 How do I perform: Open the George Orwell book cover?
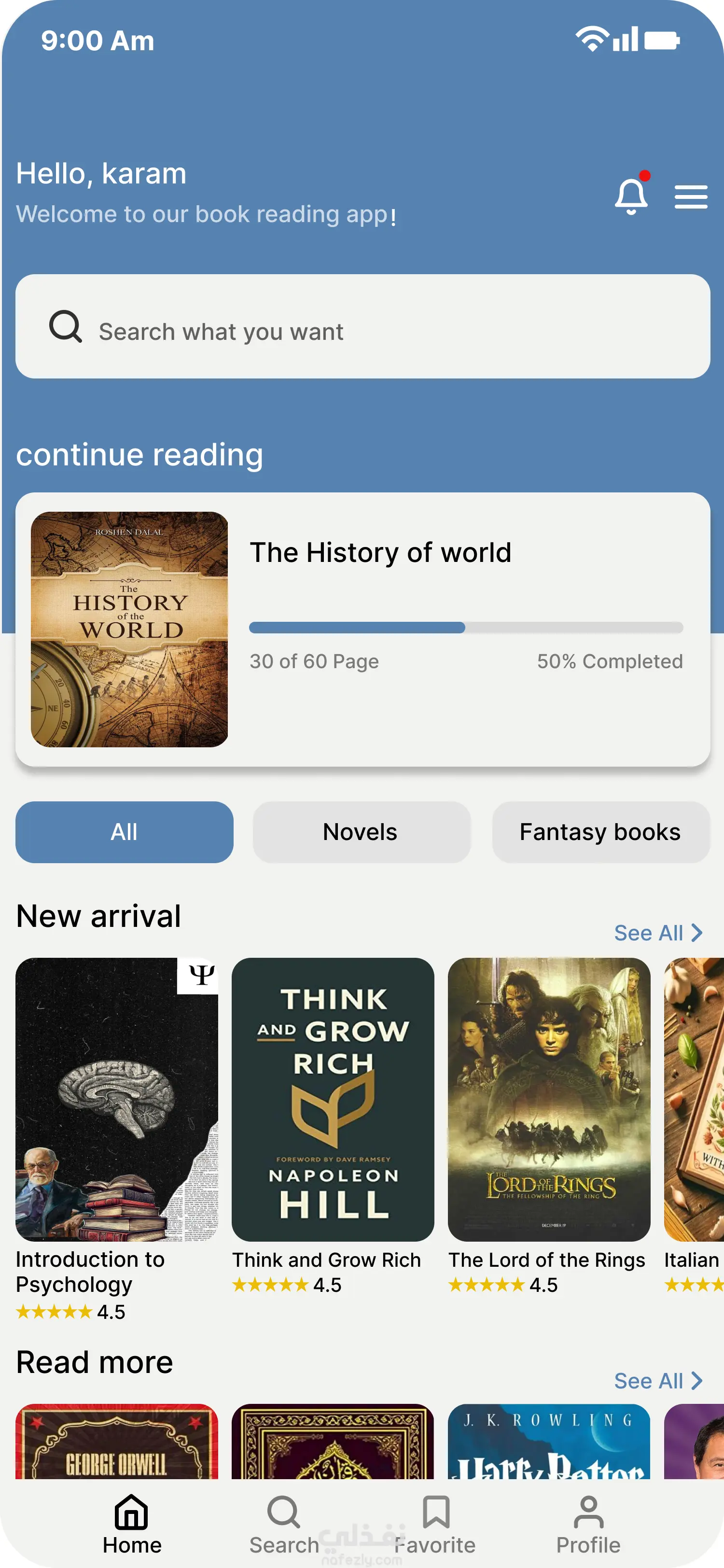pos(117,1442)
